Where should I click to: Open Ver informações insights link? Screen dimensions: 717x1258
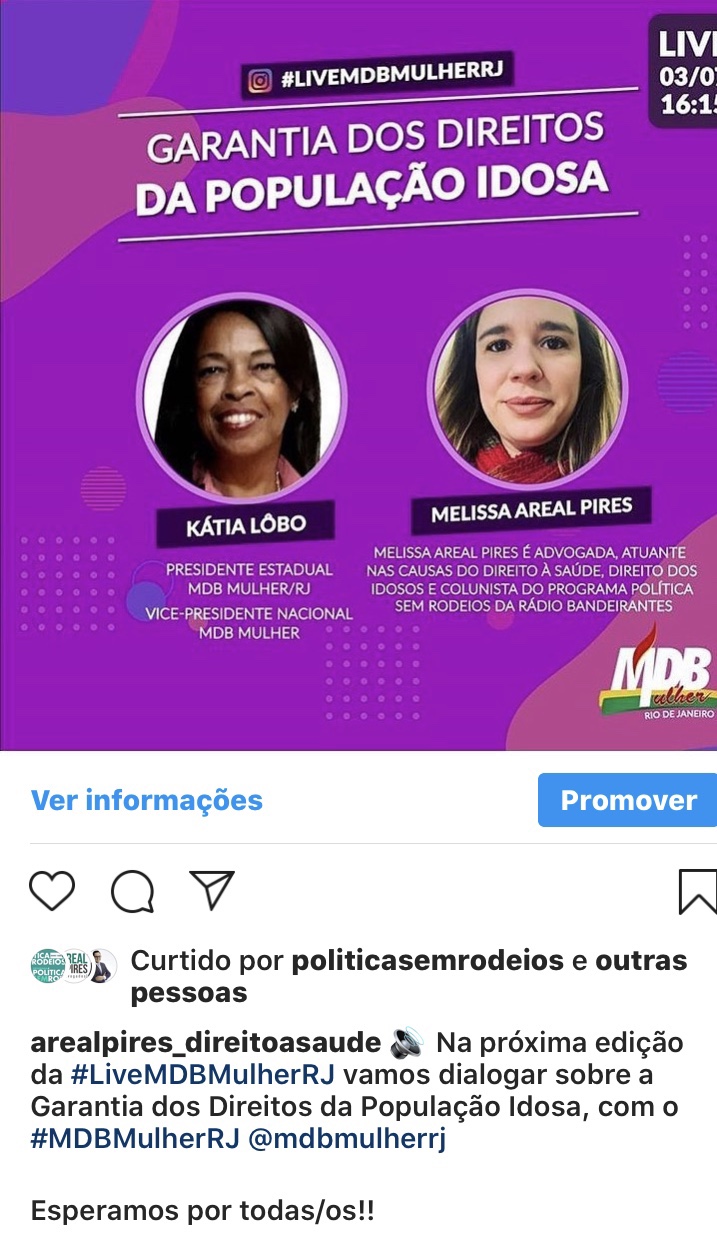[x=147, y=800]
